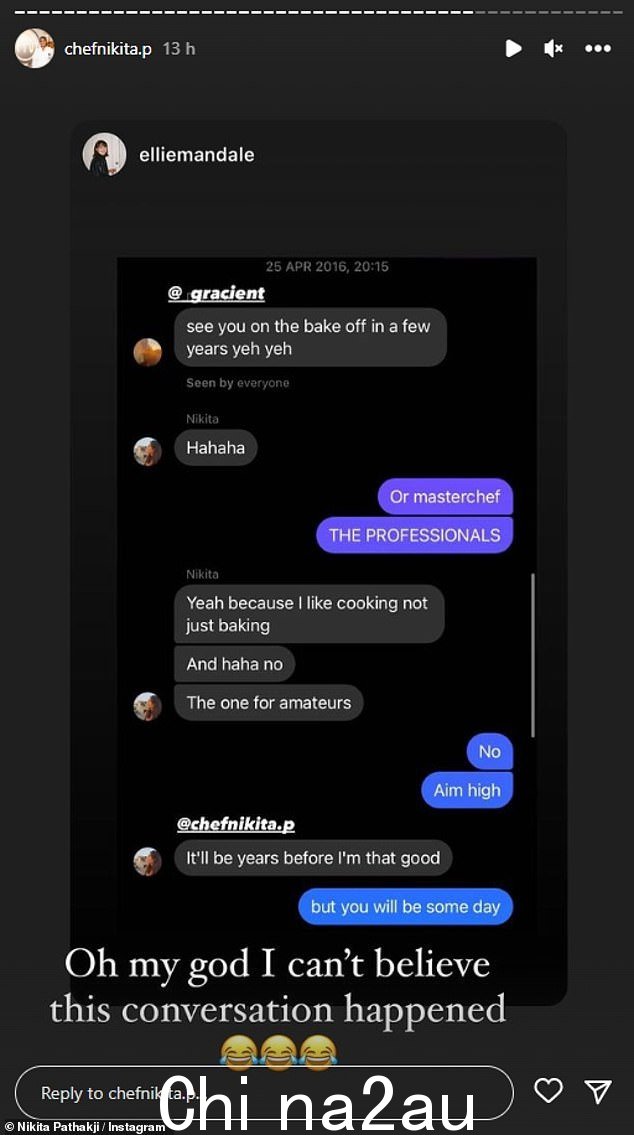This screenshot has height=1135, width=634.
Task: Share the story via paper plane icon
Action: [x=598, y=1091]
